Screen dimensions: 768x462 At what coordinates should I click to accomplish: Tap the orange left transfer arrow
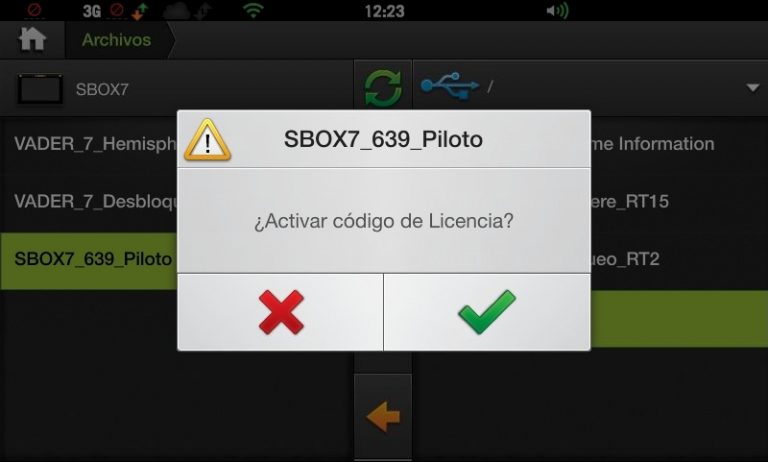click(383, 417)
